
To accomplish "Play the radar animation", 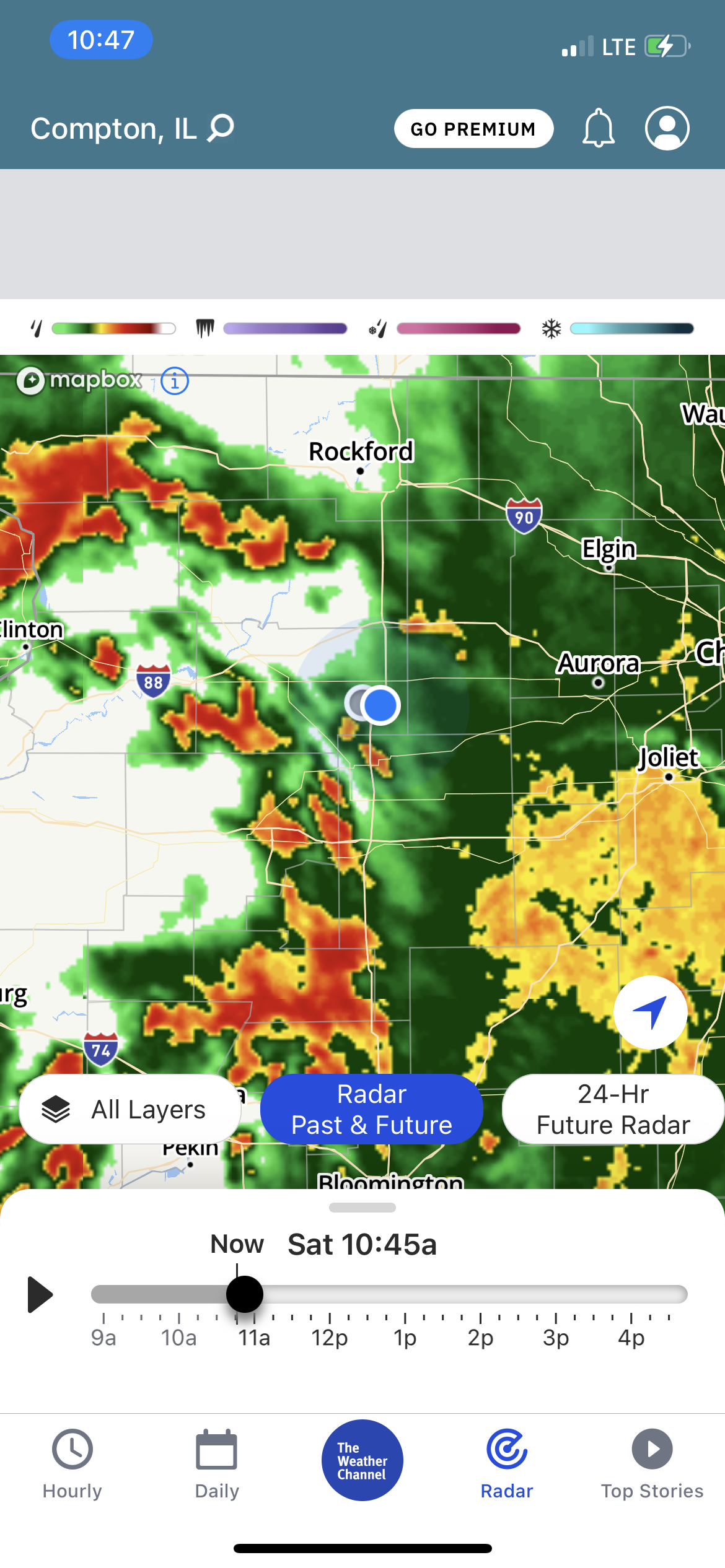I will click(40, 1294).
